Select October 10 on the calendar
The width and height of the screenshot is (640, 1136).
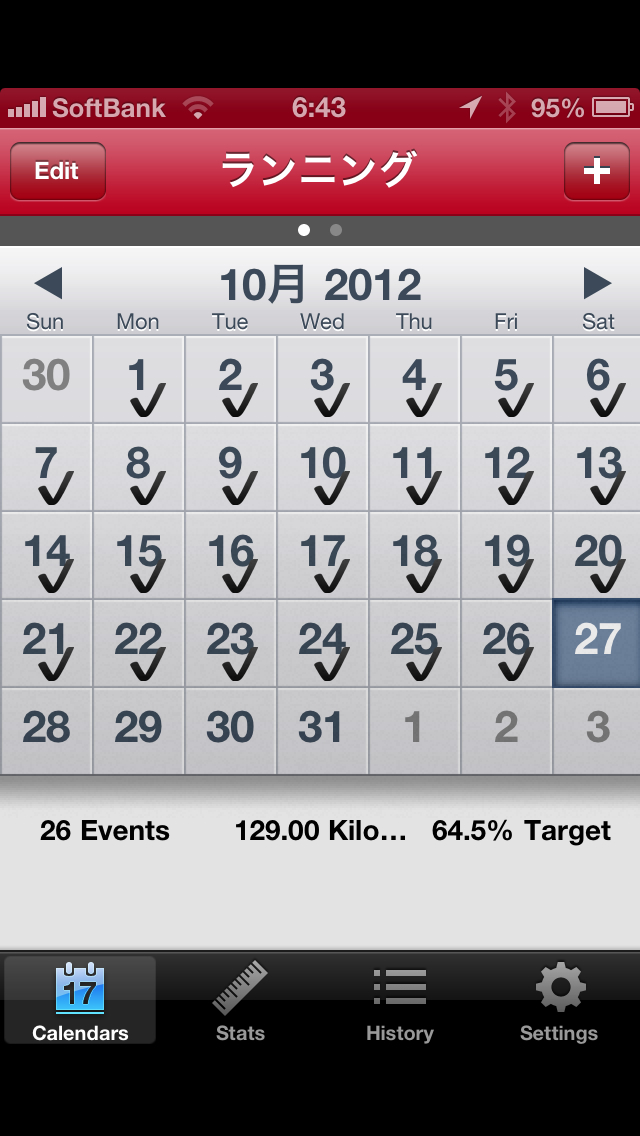pos(322,468)
